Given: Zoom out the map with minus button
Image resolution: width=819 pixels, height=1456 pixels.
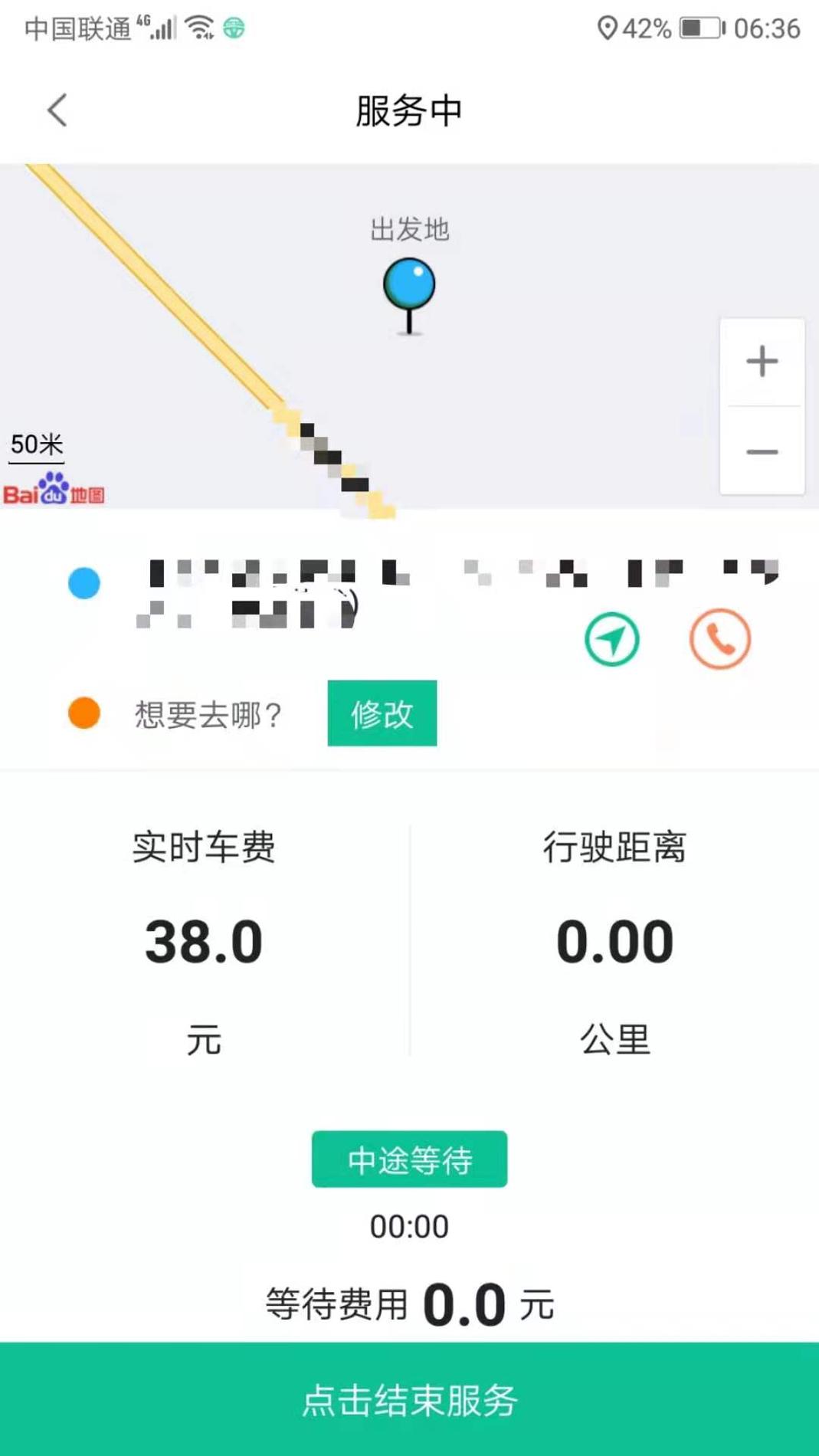Looking at the screenshot, I should click(x=762, y=451).
